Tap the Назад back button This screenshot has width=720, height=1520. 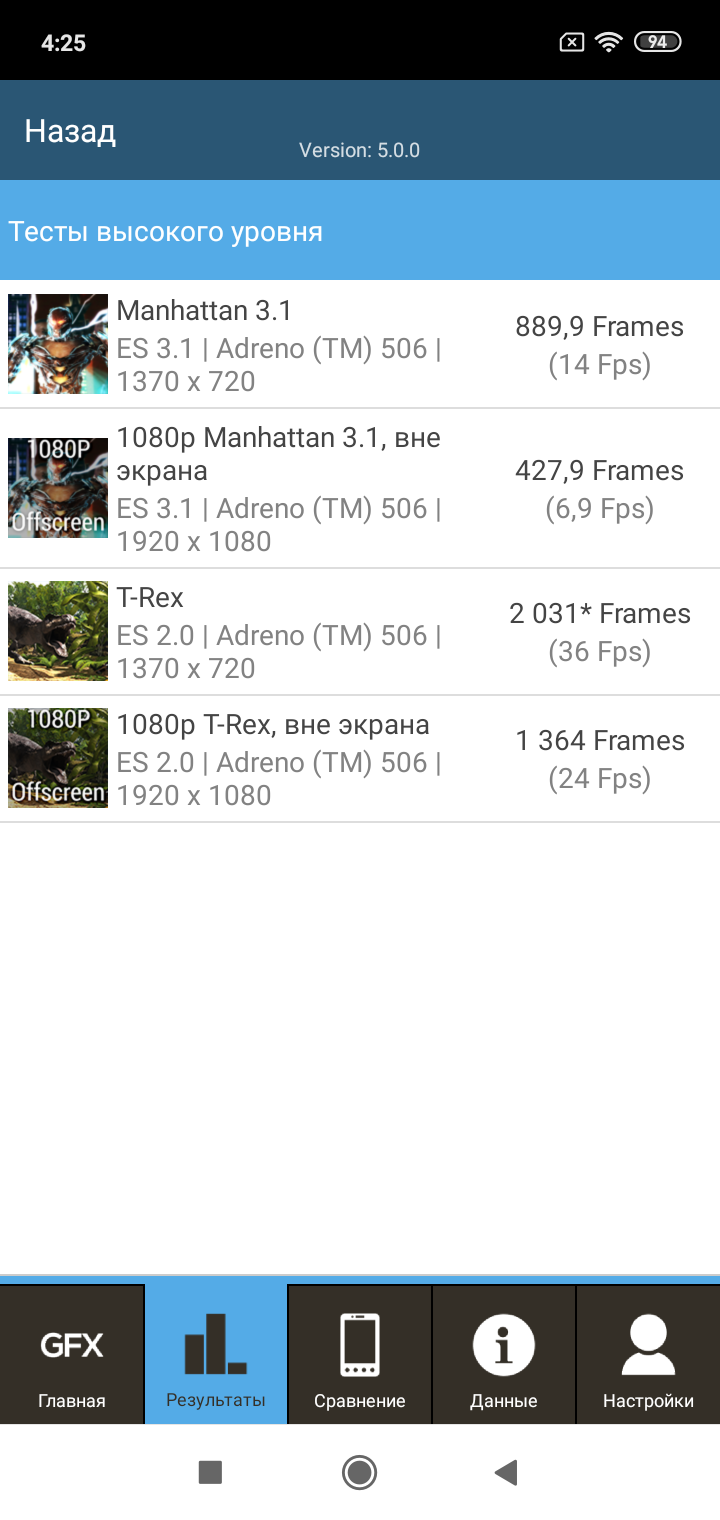70,131
